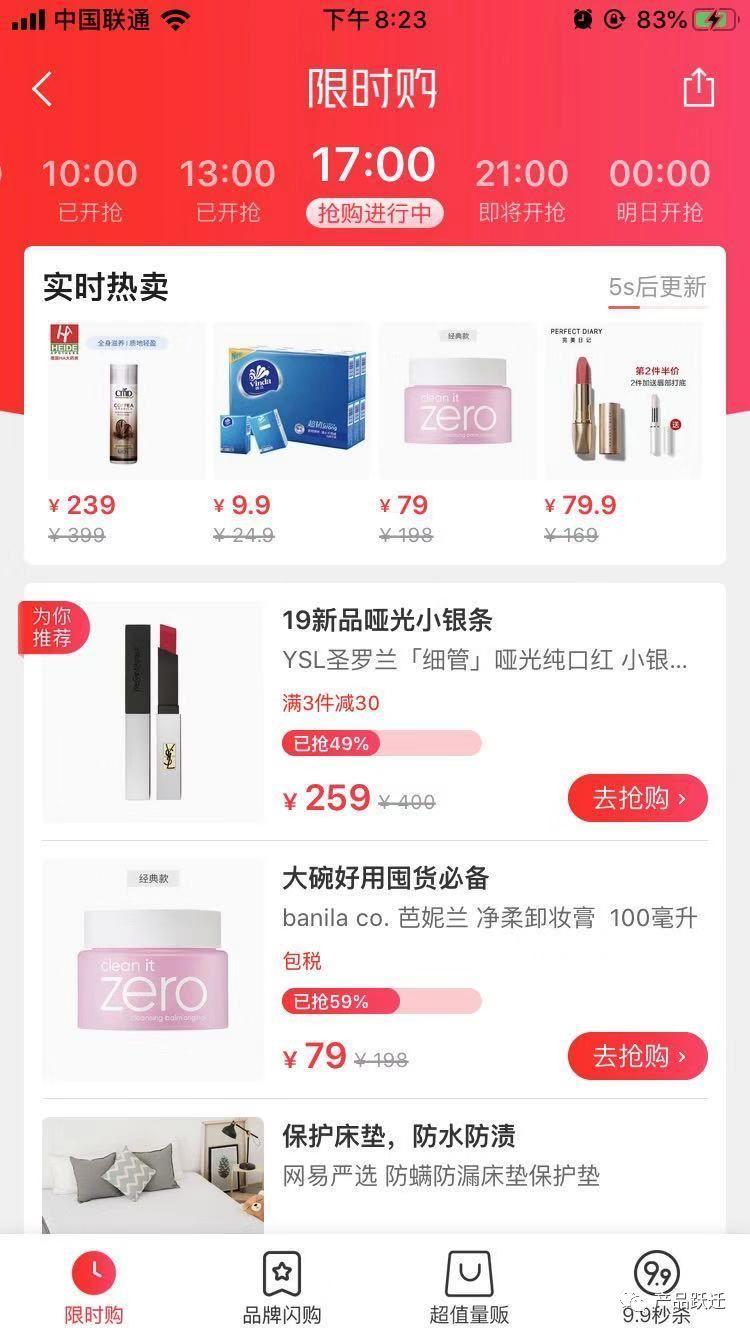Share the 限时购 page
The width and height of the screenshot is (750, 1334).
698,88
